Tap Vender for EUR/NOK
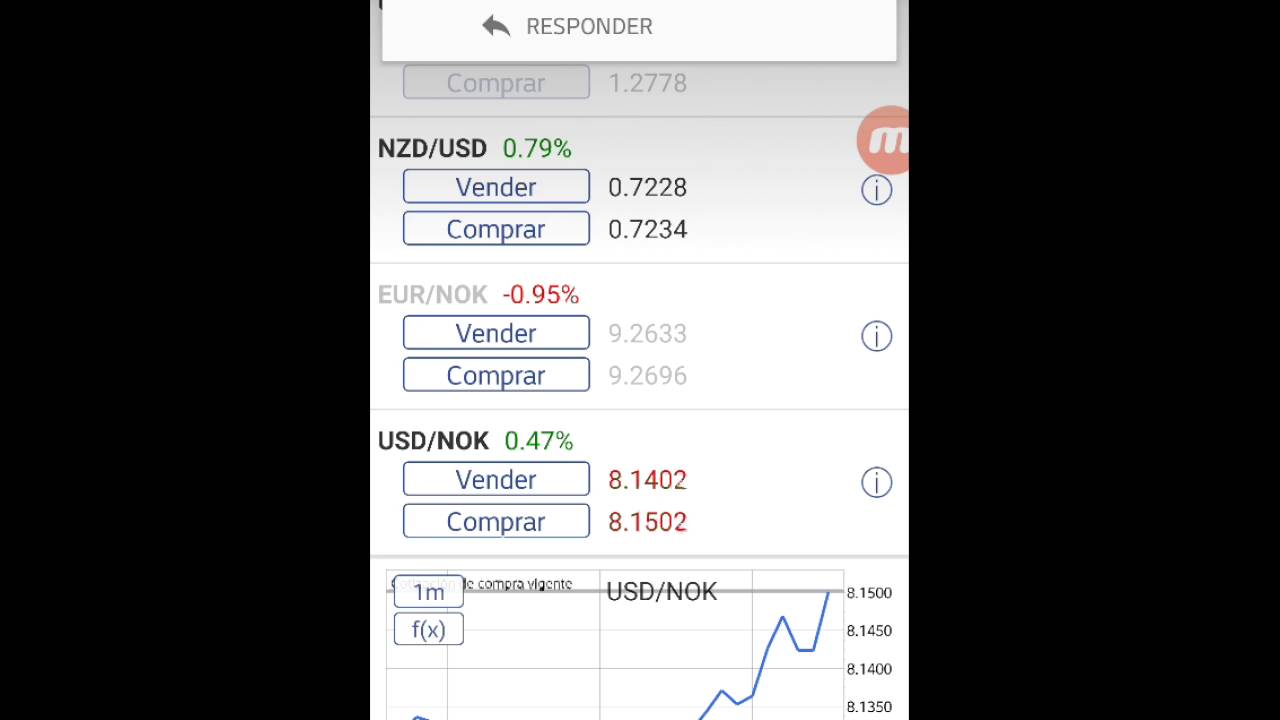This screenshot has width=1280, height=720. [x=496, y=333]
